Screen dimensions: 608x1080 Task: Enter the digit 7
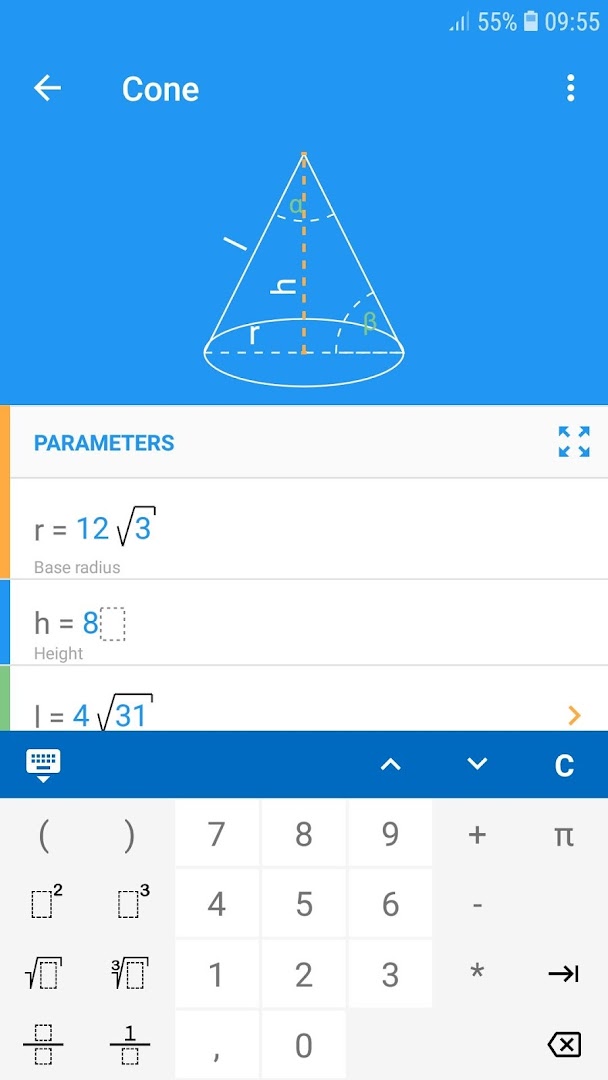(217, 834)
